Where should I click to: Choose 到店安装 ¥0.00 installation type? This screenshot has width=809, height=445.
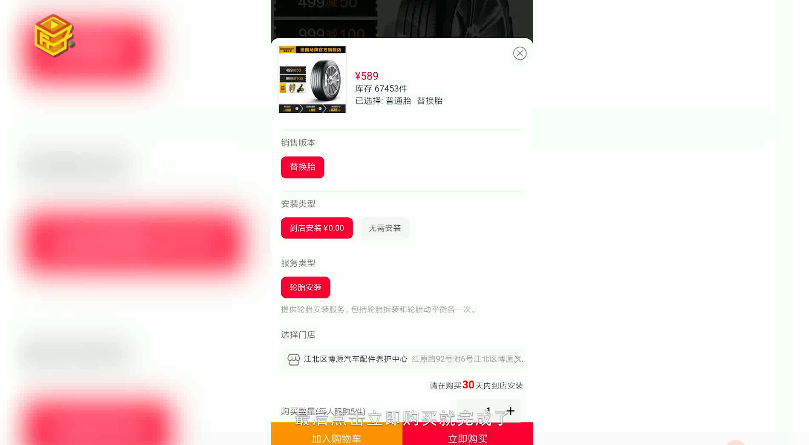[x=316, y=228]
